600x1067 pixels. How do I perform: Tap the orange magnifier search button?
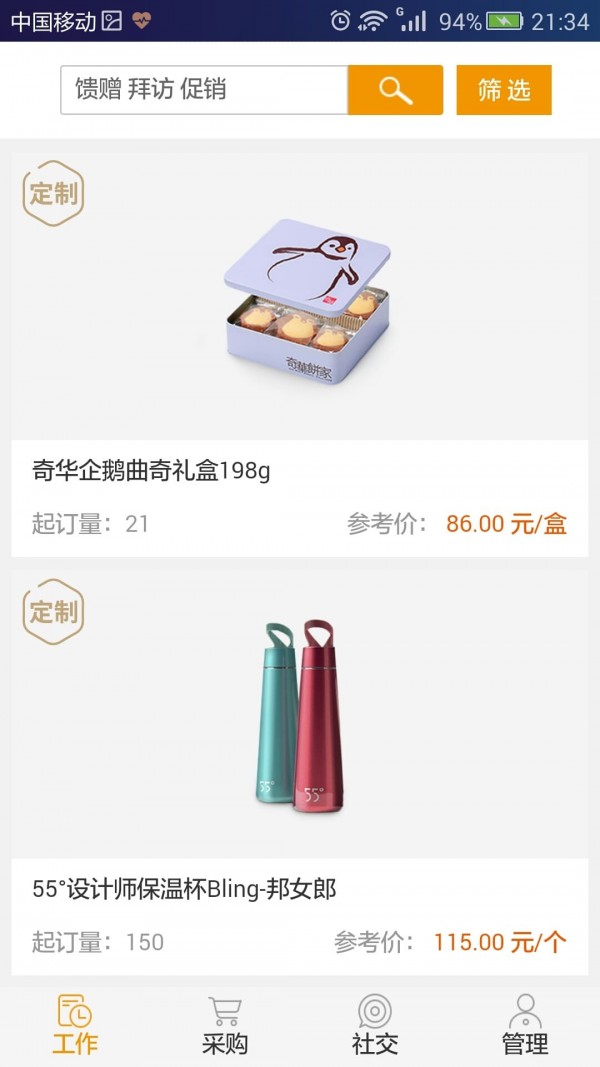coord(395,90)
